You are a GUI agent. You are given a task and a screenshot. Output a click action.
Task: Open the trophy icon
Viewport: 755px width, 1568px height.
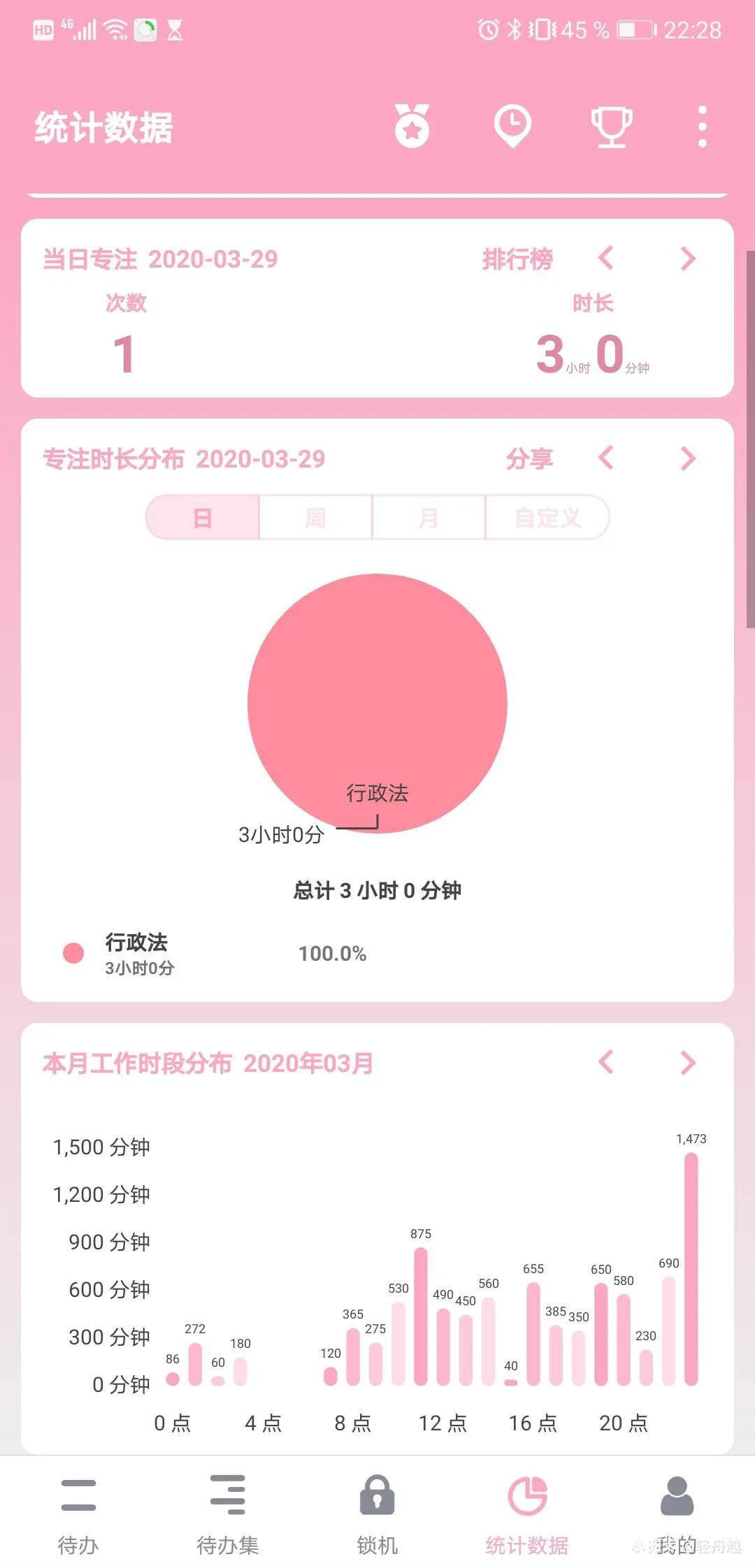pos(612,126)
